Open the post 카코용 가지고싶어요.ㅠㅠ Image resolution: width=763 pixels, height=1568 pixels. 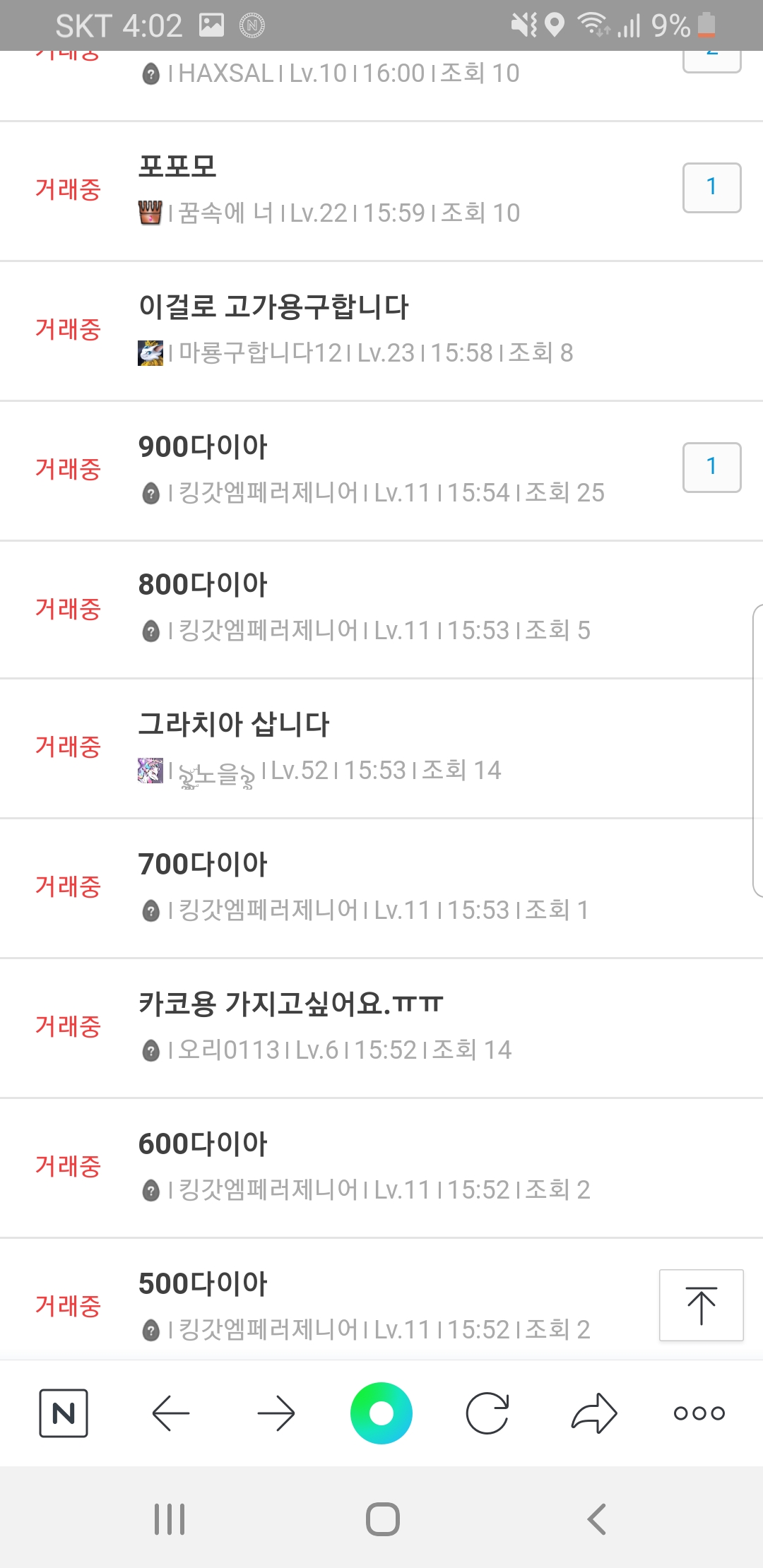point(290,1004)
